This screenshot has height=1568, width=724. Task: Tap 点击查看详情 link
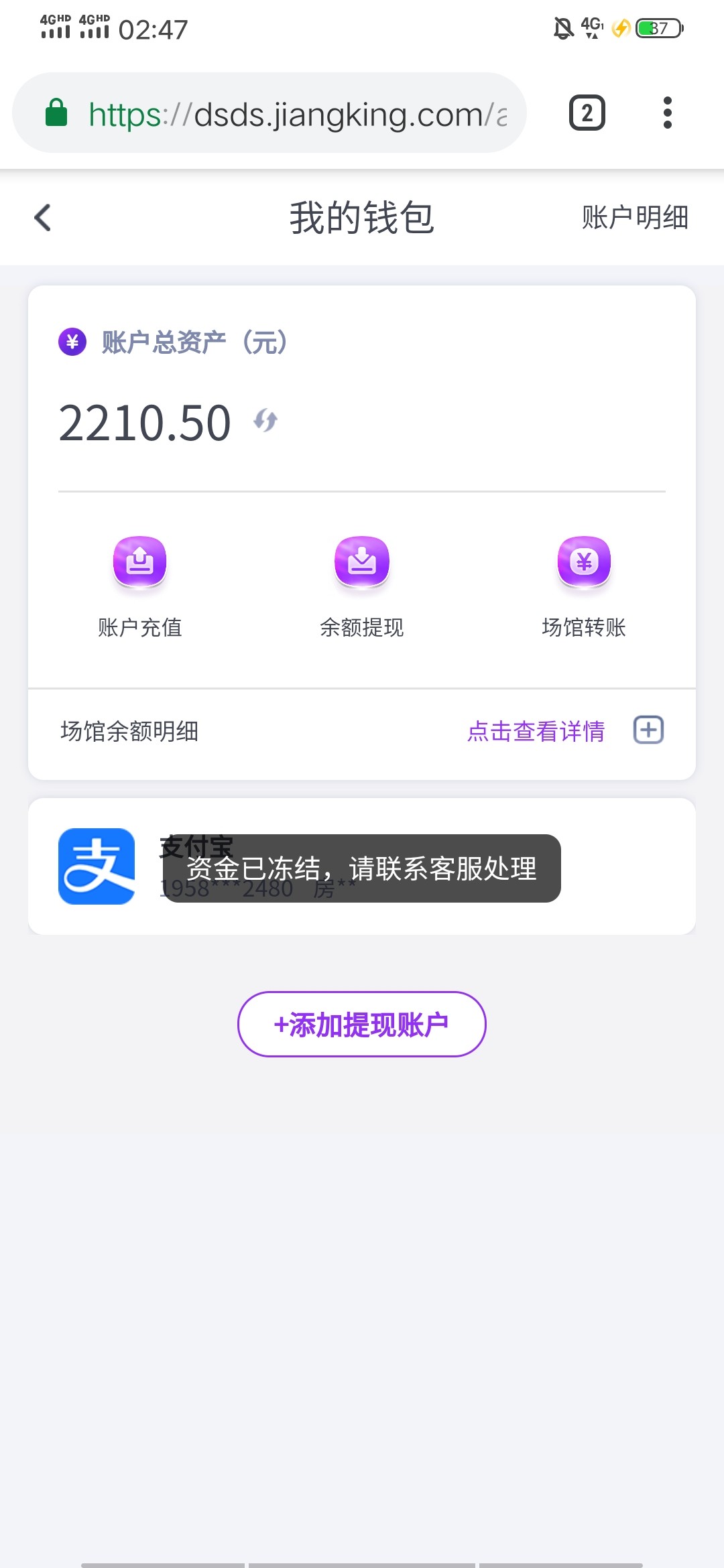pyautogui.click(x=536, y=731)
